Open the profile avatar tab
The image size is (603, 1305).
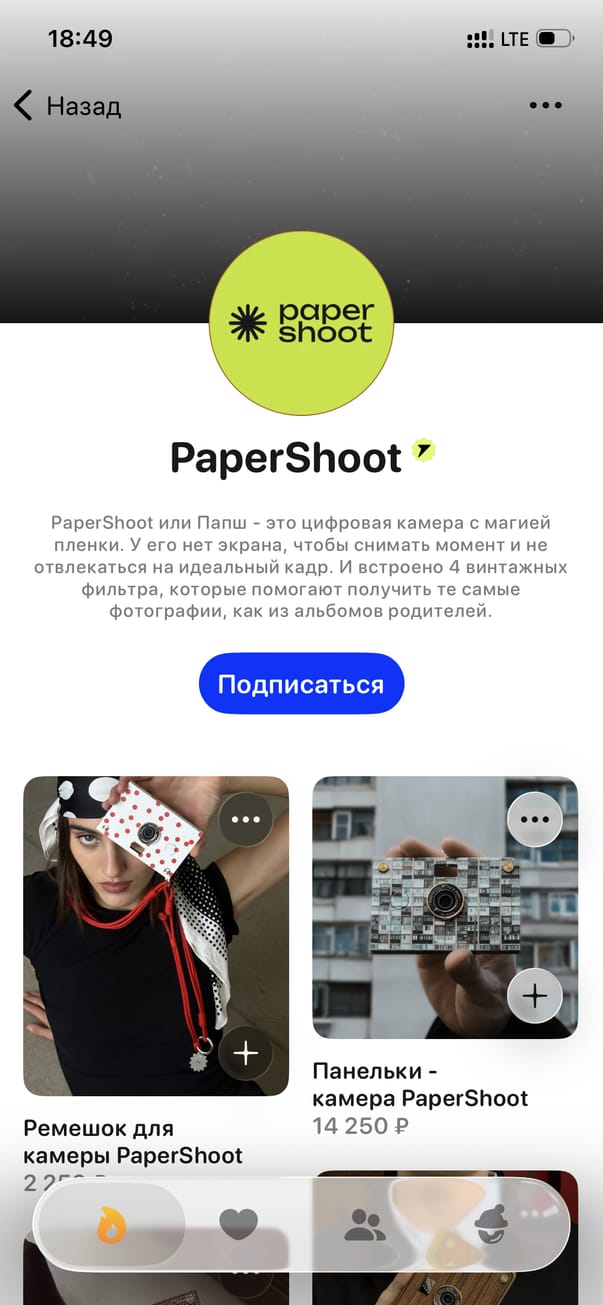click(491, 1225)
